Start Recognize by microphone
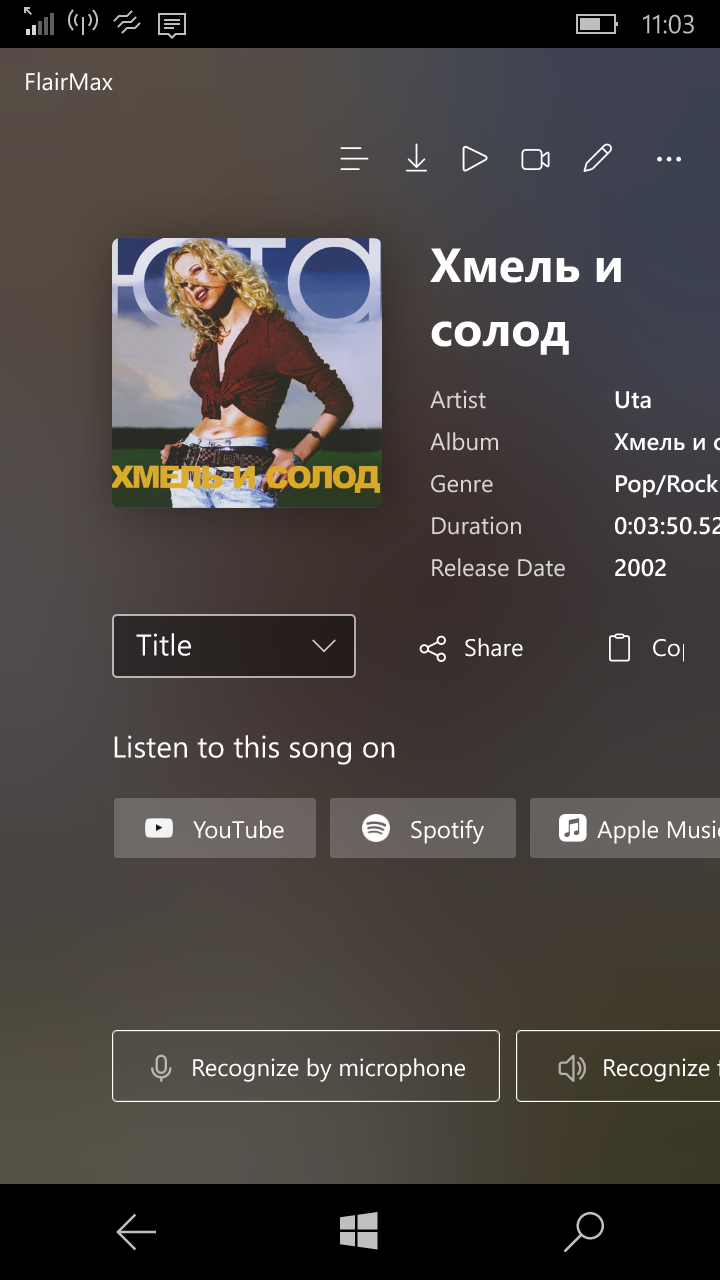This screenshot has height=1280, width=720. point(306,1067)
